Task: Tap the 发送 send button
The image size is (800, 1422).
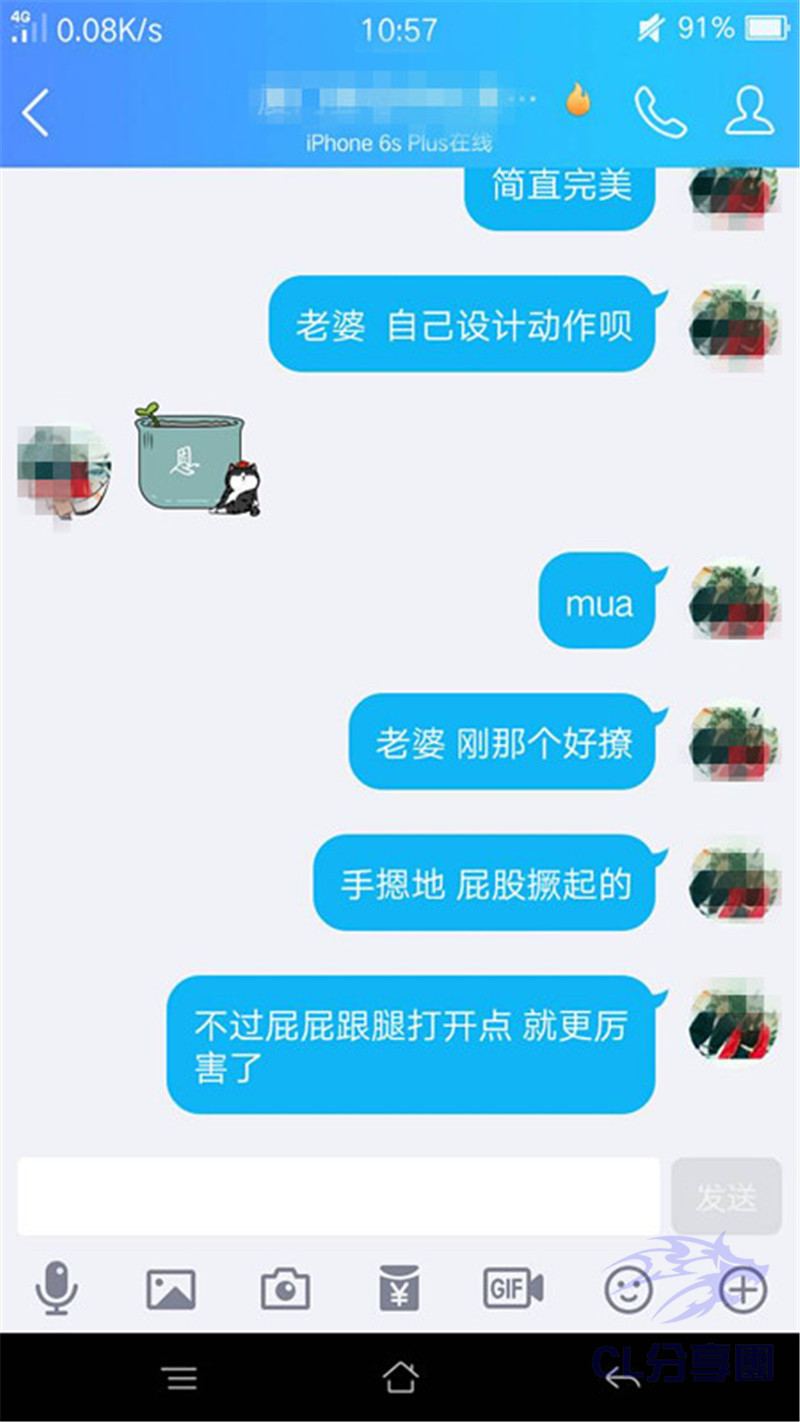Action: pos(726,1197)
